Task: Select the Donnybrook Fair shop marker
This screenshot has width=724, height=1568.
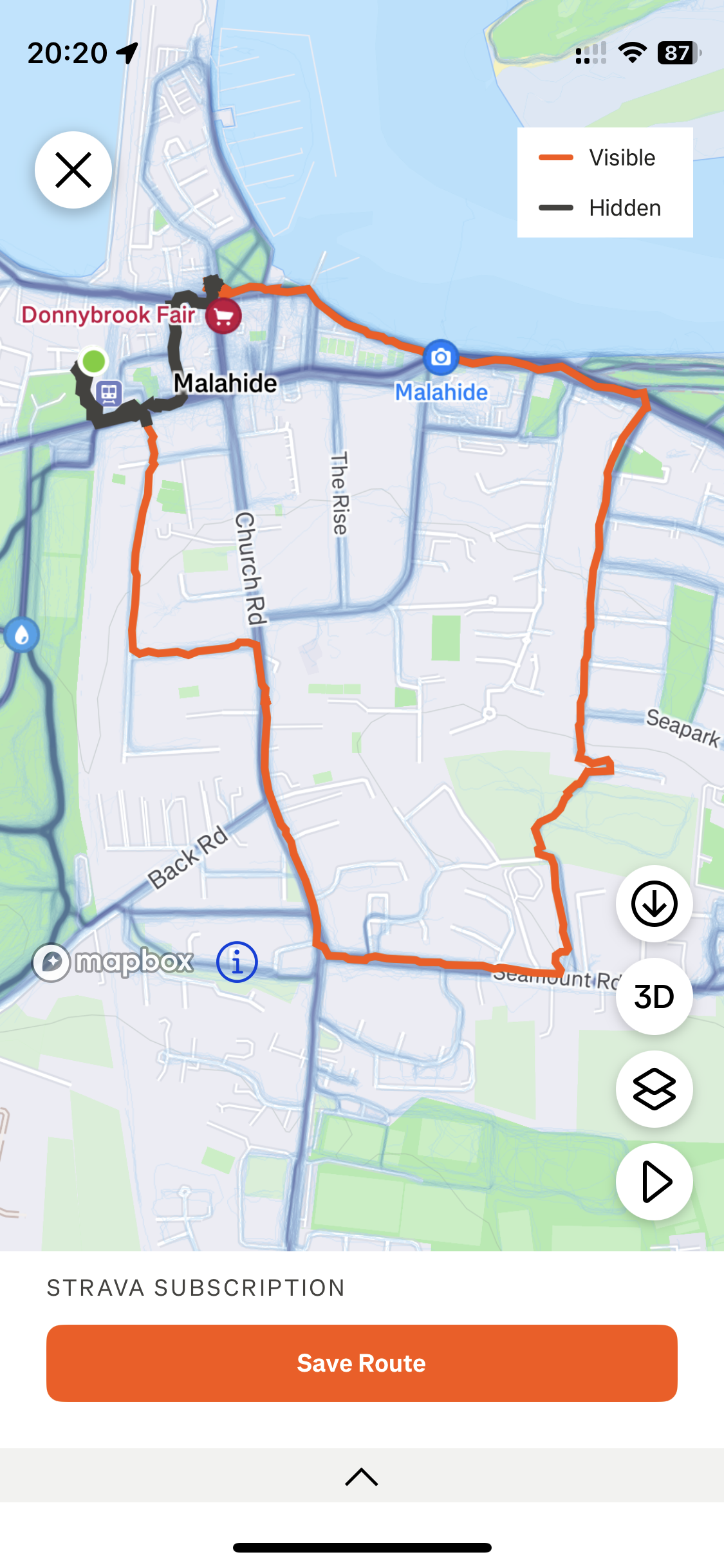Action: 223,316
